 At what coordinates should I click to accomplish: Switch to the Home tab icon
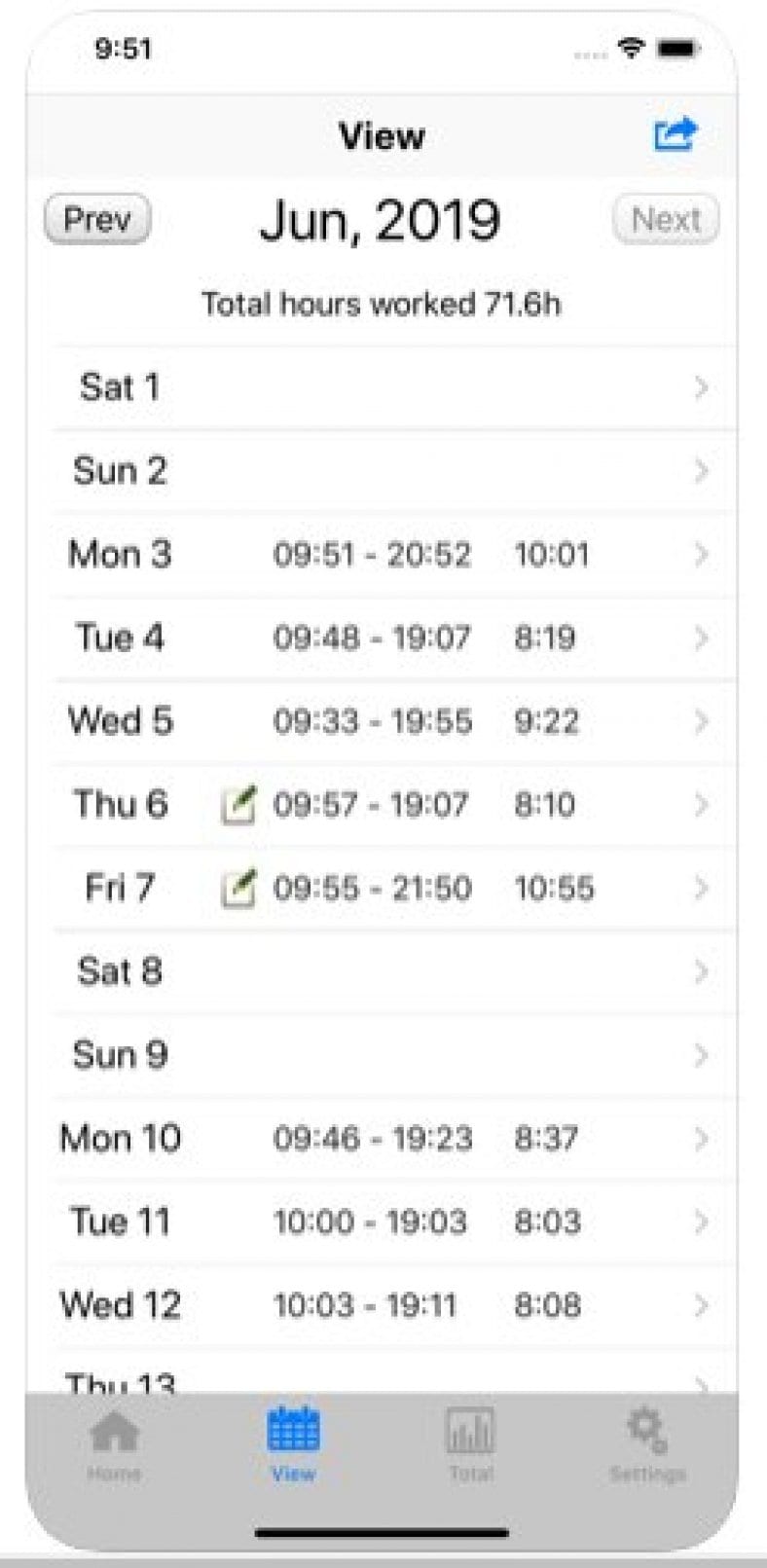click(x=114, y=1431)
